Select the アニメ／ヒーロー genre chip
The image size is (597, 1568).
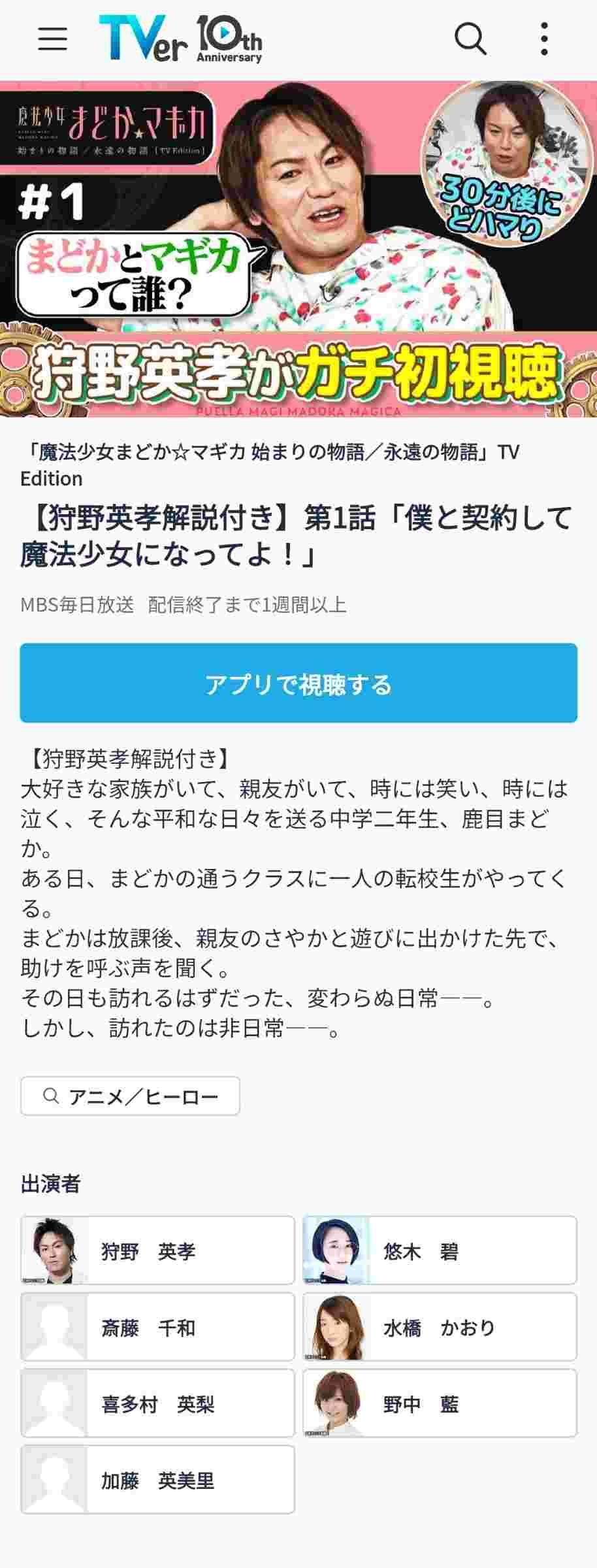point(131,1096)
